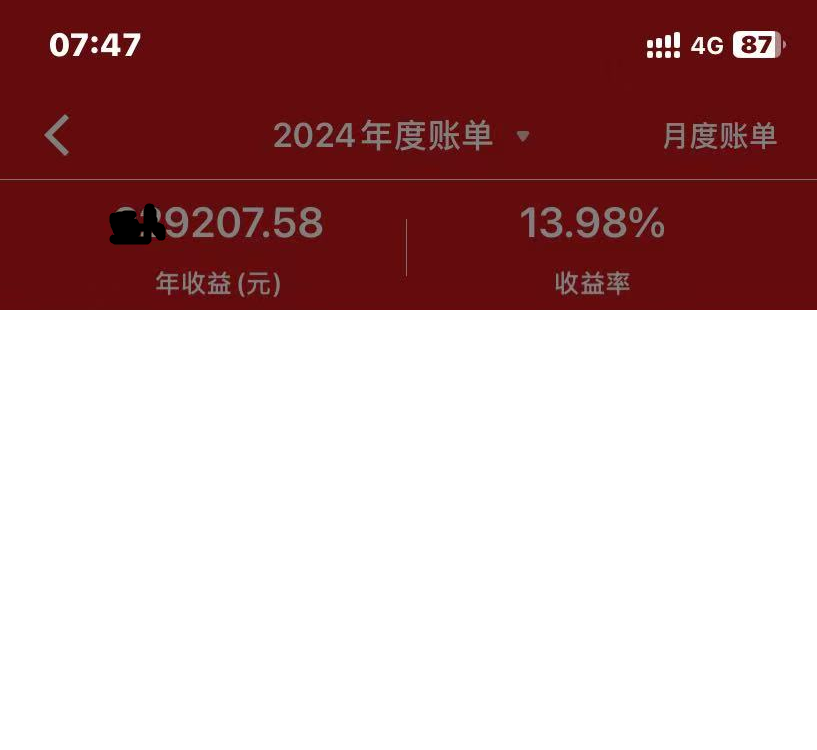Switch to 月度账单 view
This screenshot has height=750, width=817.
coord(719,136)
